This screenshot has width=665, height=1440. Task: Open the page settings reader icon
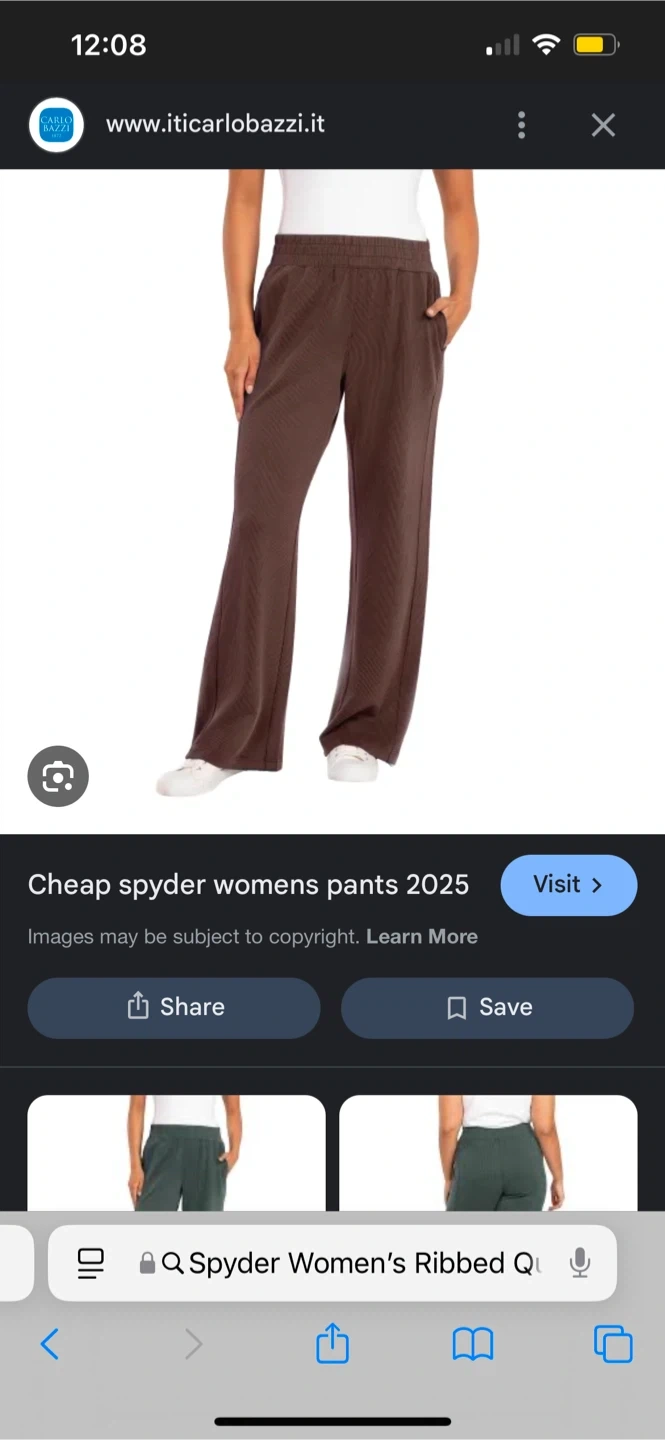pos(91,1263)
